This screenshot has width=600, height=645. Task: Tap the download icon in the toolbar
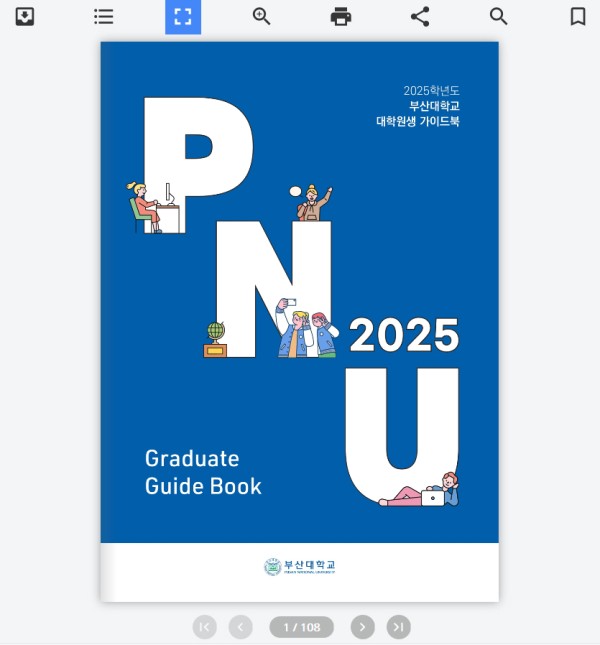[25, 16]
